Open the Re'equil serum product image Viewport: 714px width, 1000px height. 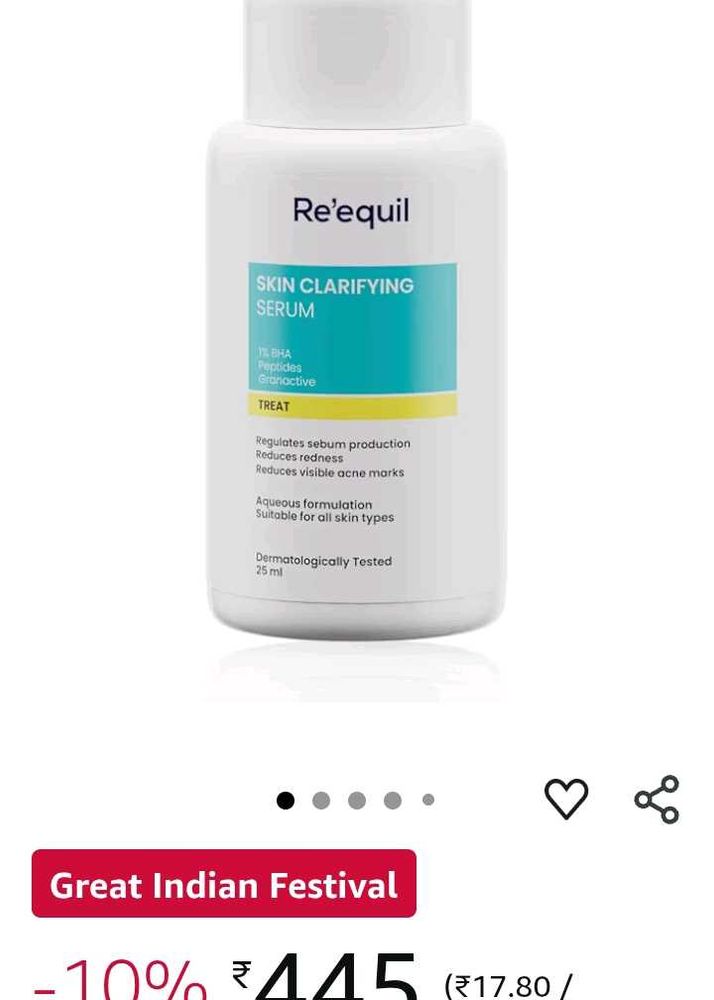[356, 350]
